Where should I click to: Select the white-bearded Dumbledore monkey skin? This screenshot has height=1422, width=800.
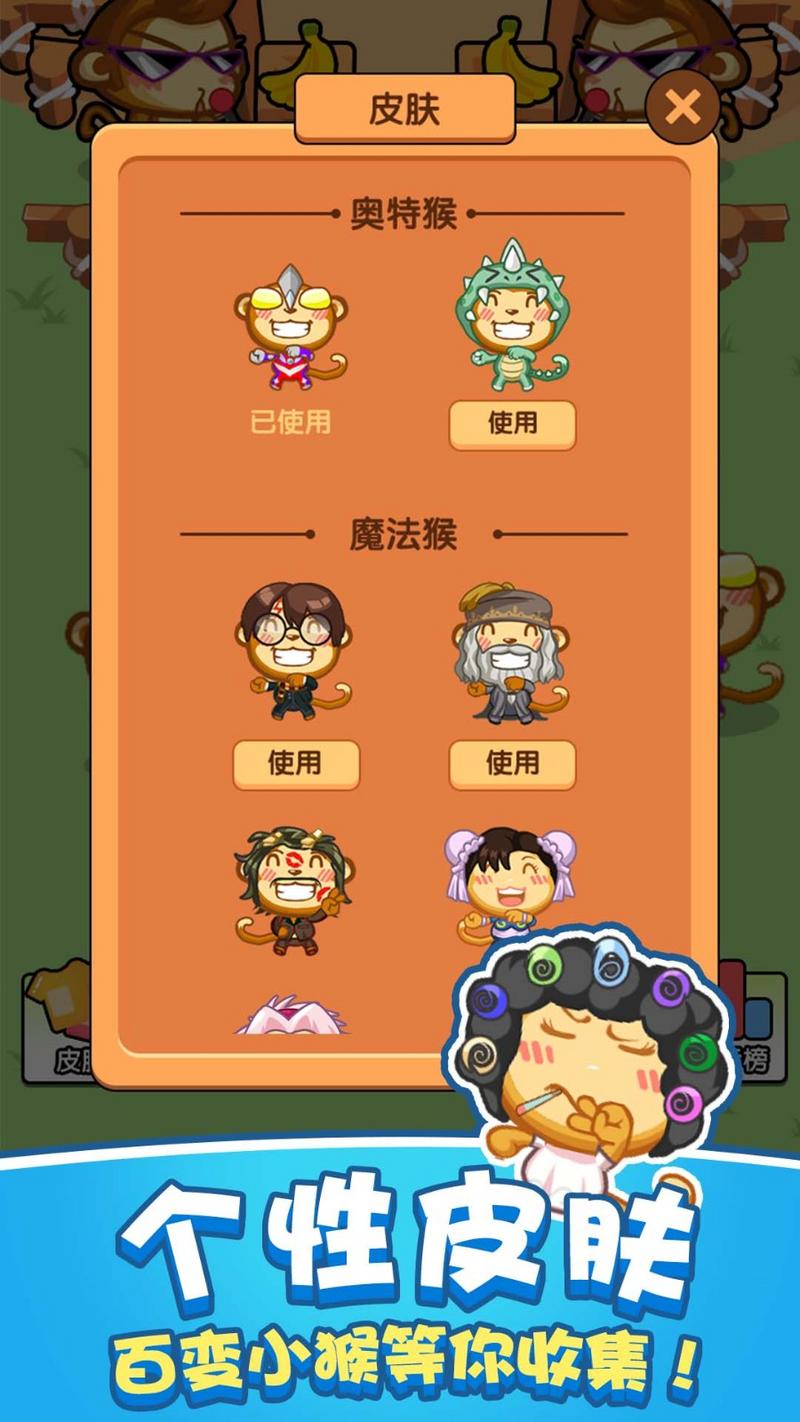point(510,650)
